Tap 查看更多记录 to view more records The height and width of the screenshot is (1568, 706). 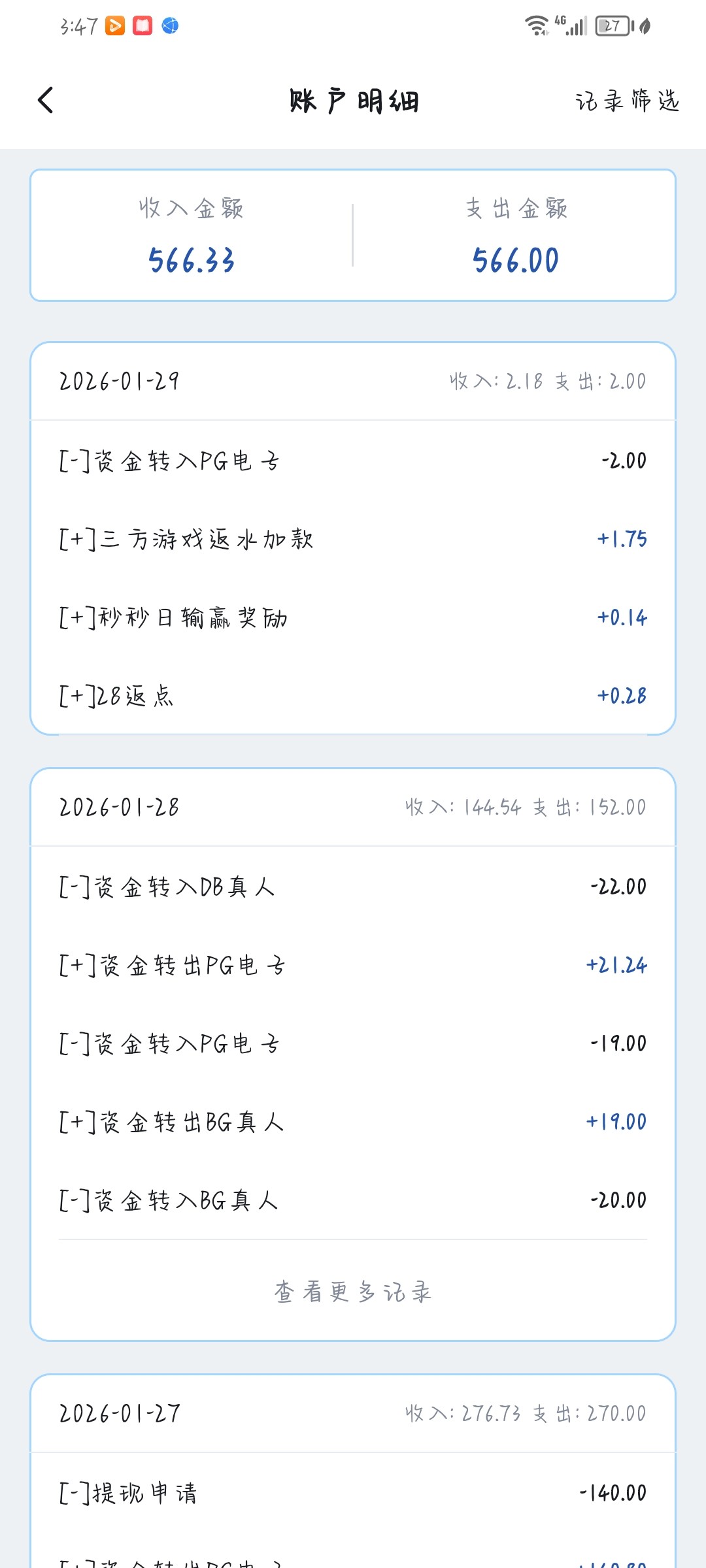pyautogui.click(x=353, y=1292)
